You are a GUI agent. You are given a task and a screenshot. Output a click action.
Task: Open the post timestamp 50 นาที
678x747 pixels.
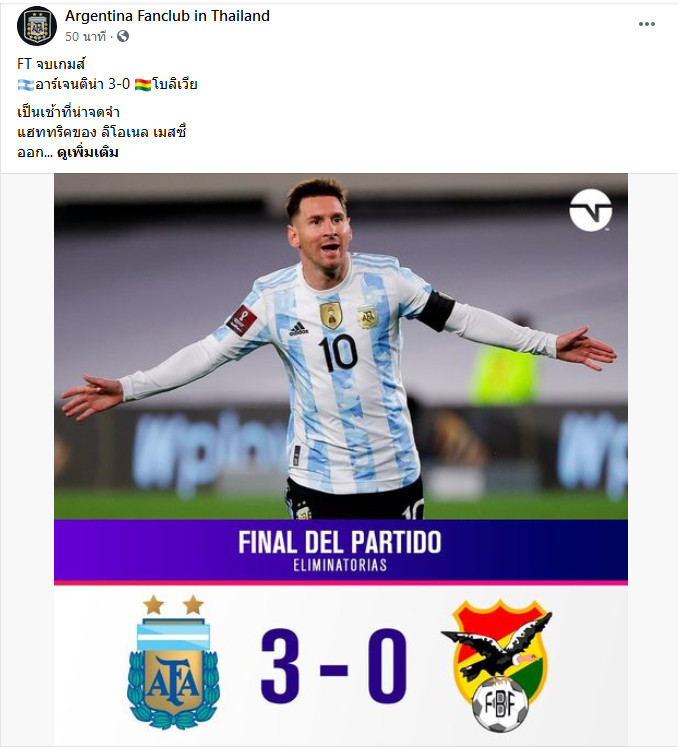coord(85,36)
